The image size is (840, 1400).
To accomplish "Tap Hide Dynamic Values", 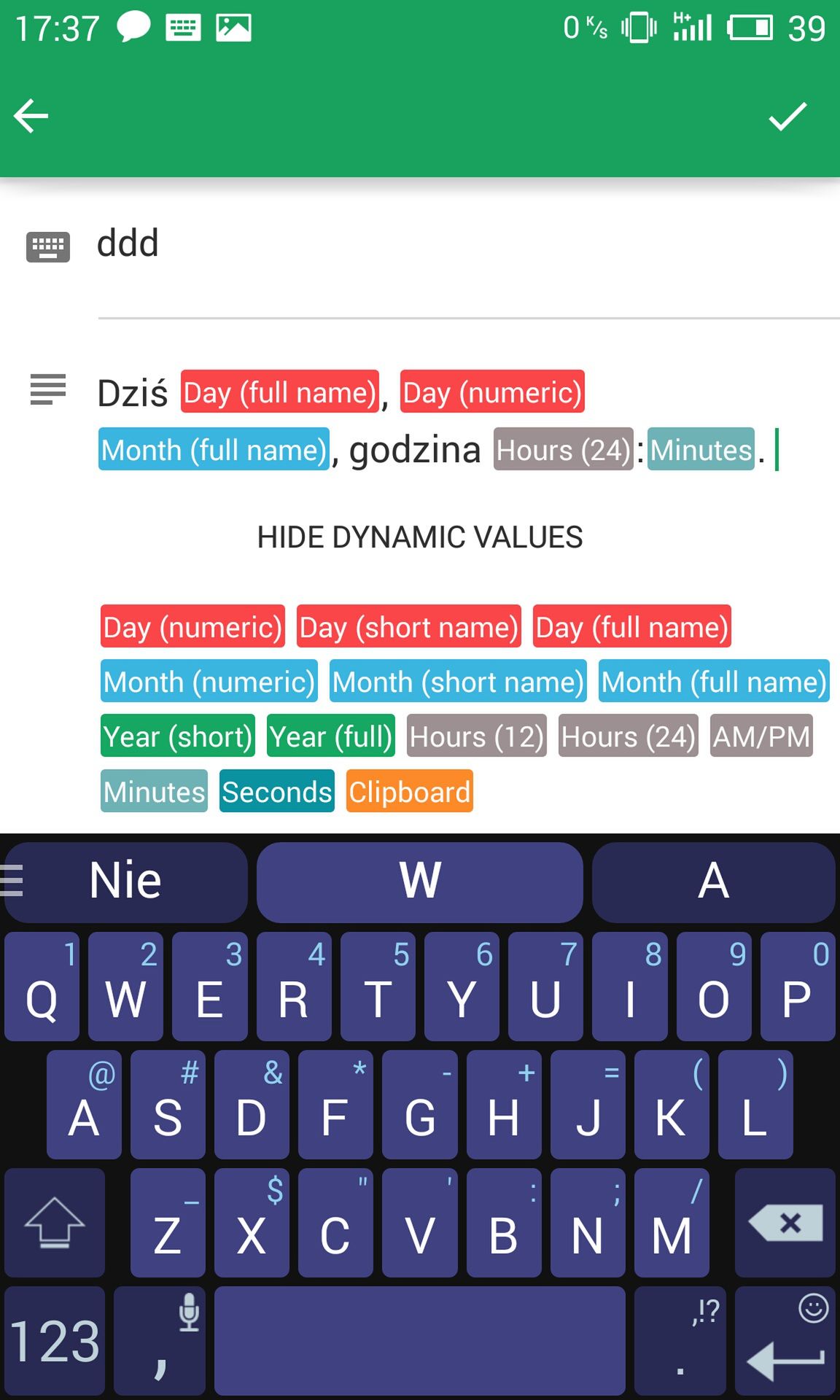I will (x=420, y=537).
